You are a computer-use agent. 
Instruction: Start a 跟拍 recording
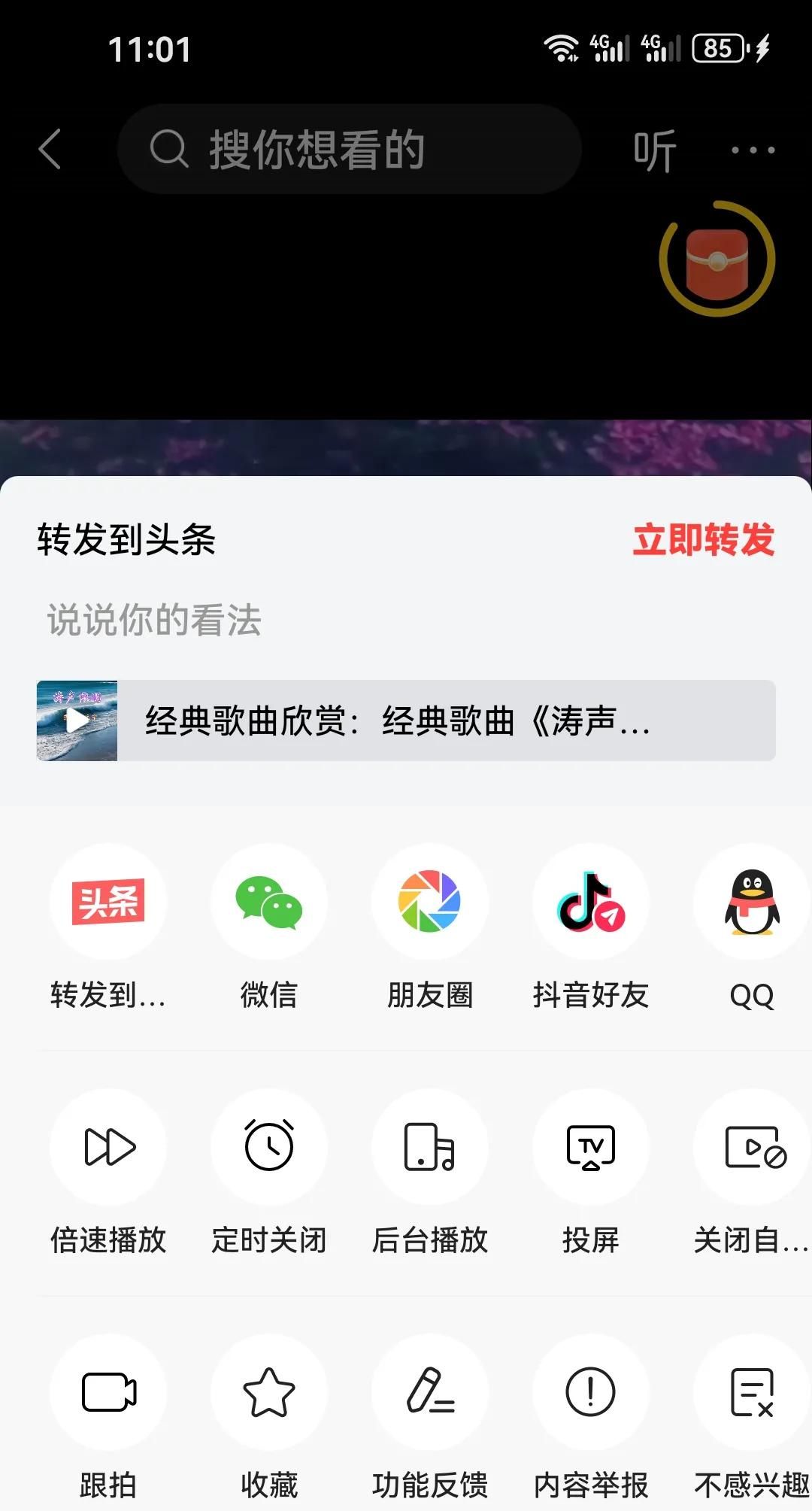[108, 1392]
